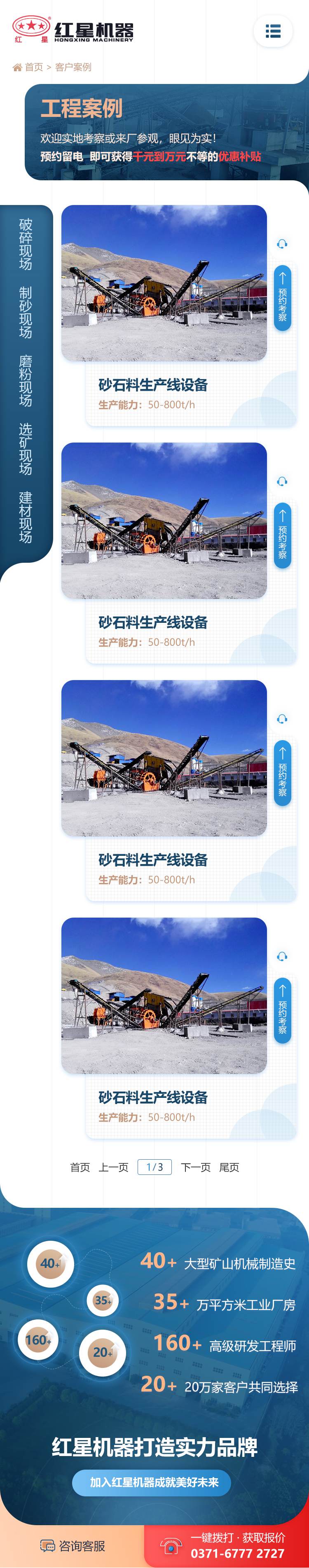Screen dimensions: 309x1568
Task: Go to 首页 in the breadcrumb
Action: pyautogui.click(x=33, y=67)
